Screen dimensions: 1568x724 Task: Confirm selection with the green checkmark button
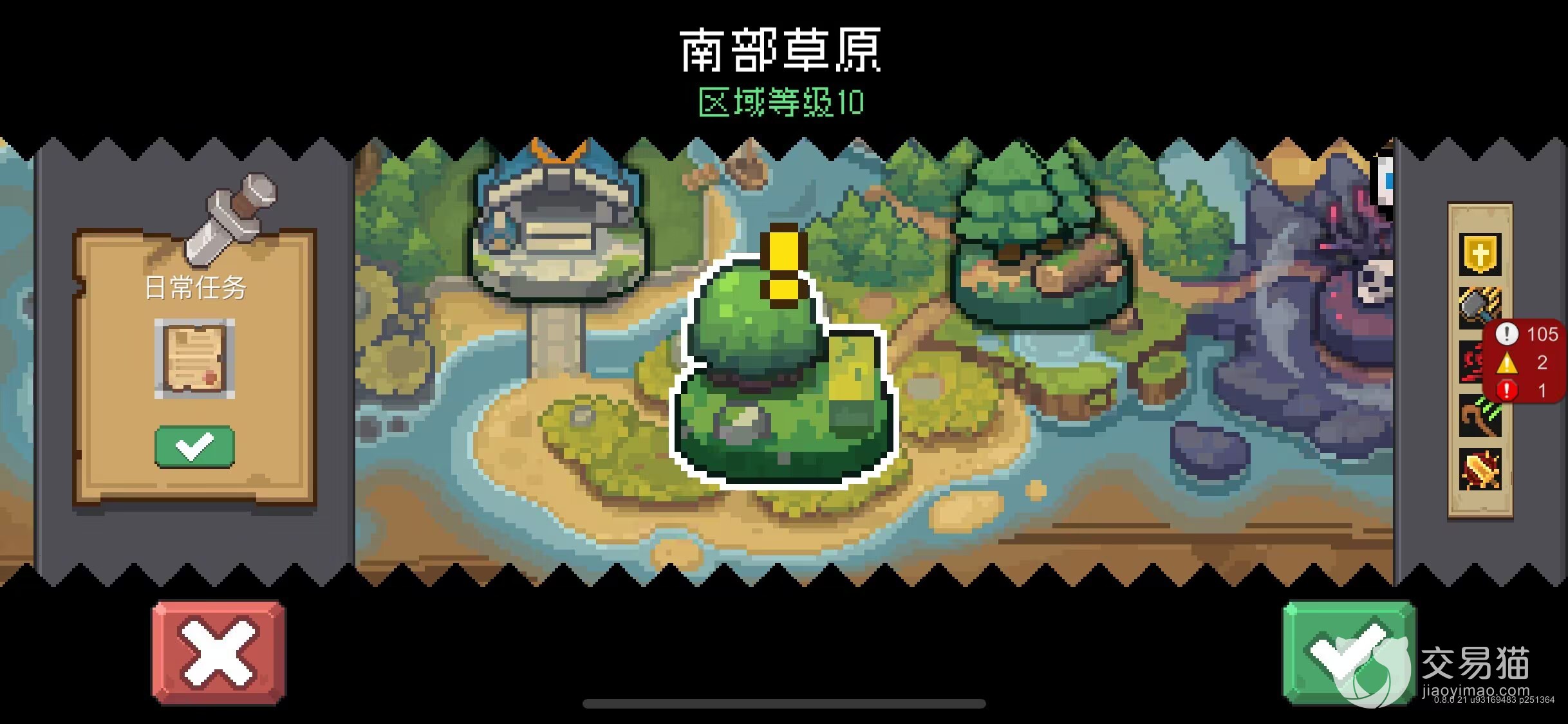click(x=1349, y=652)
